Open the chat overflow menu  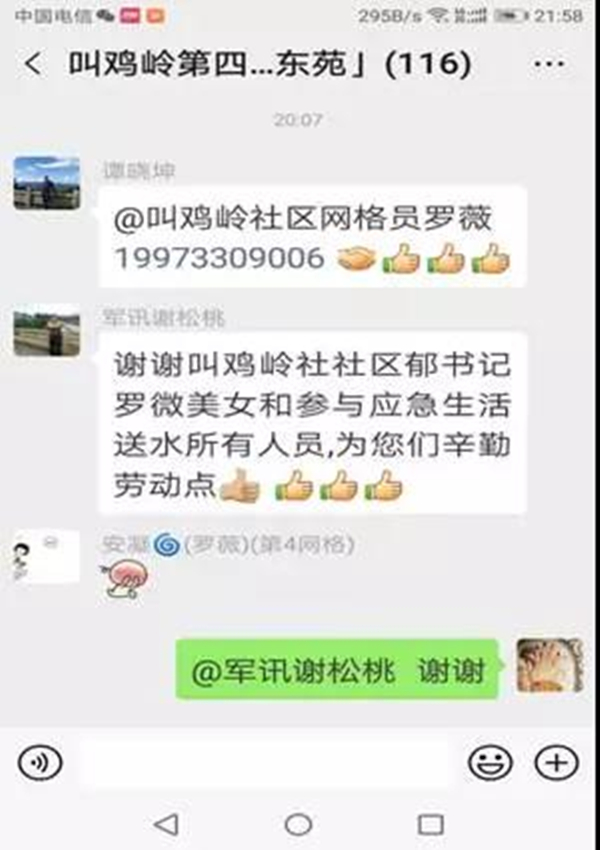tap(549, 65)
